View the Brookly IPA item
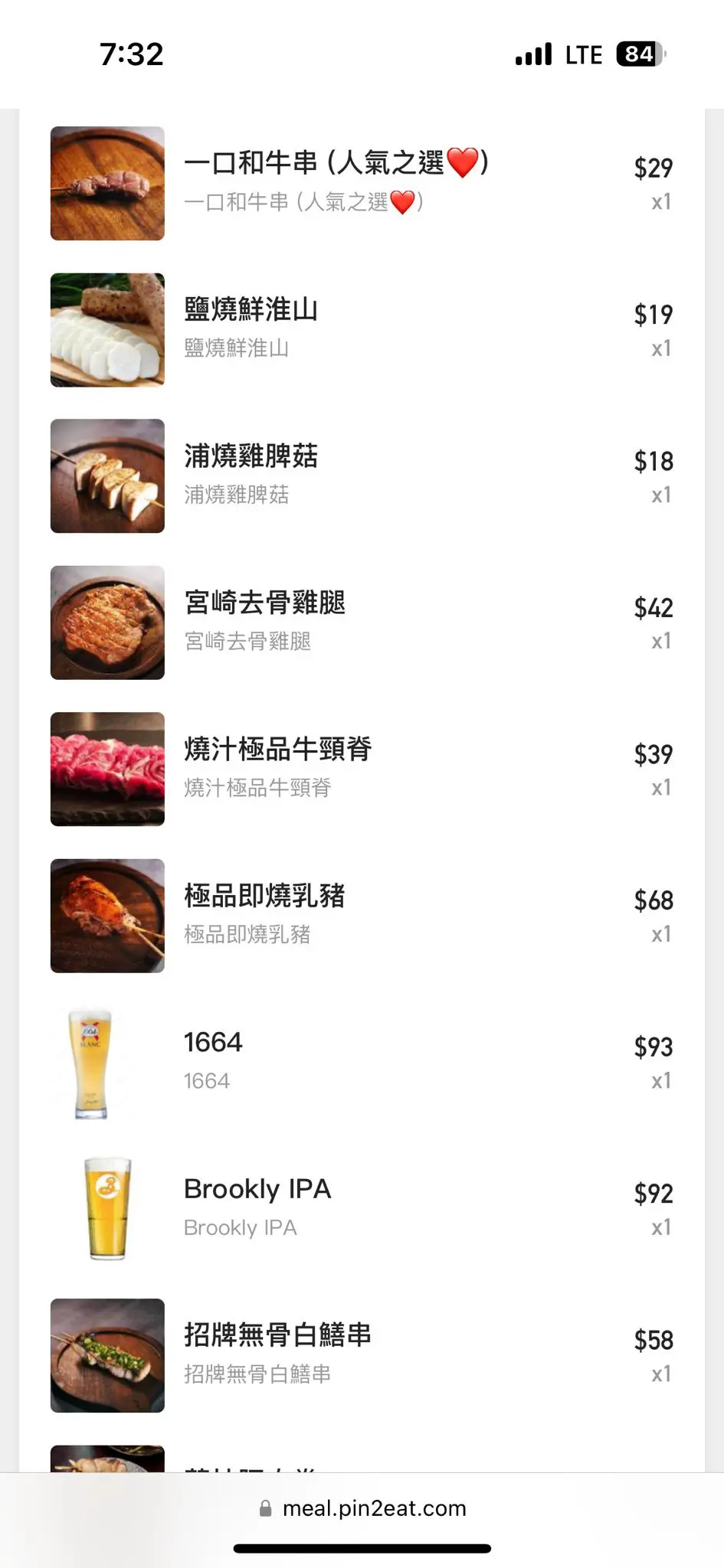Screen dimensions: 724x1568 (x=257, y=1190)
